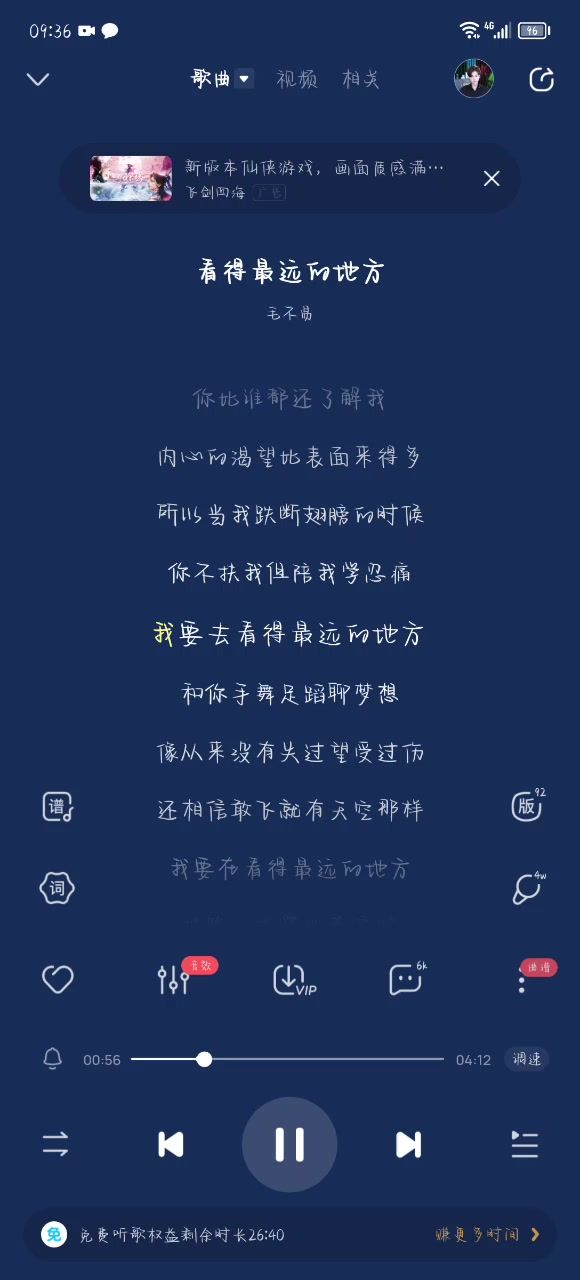Tap the playback progress bar
The height and width of the screenshot is (1280, 580).
coord(287,1059)
